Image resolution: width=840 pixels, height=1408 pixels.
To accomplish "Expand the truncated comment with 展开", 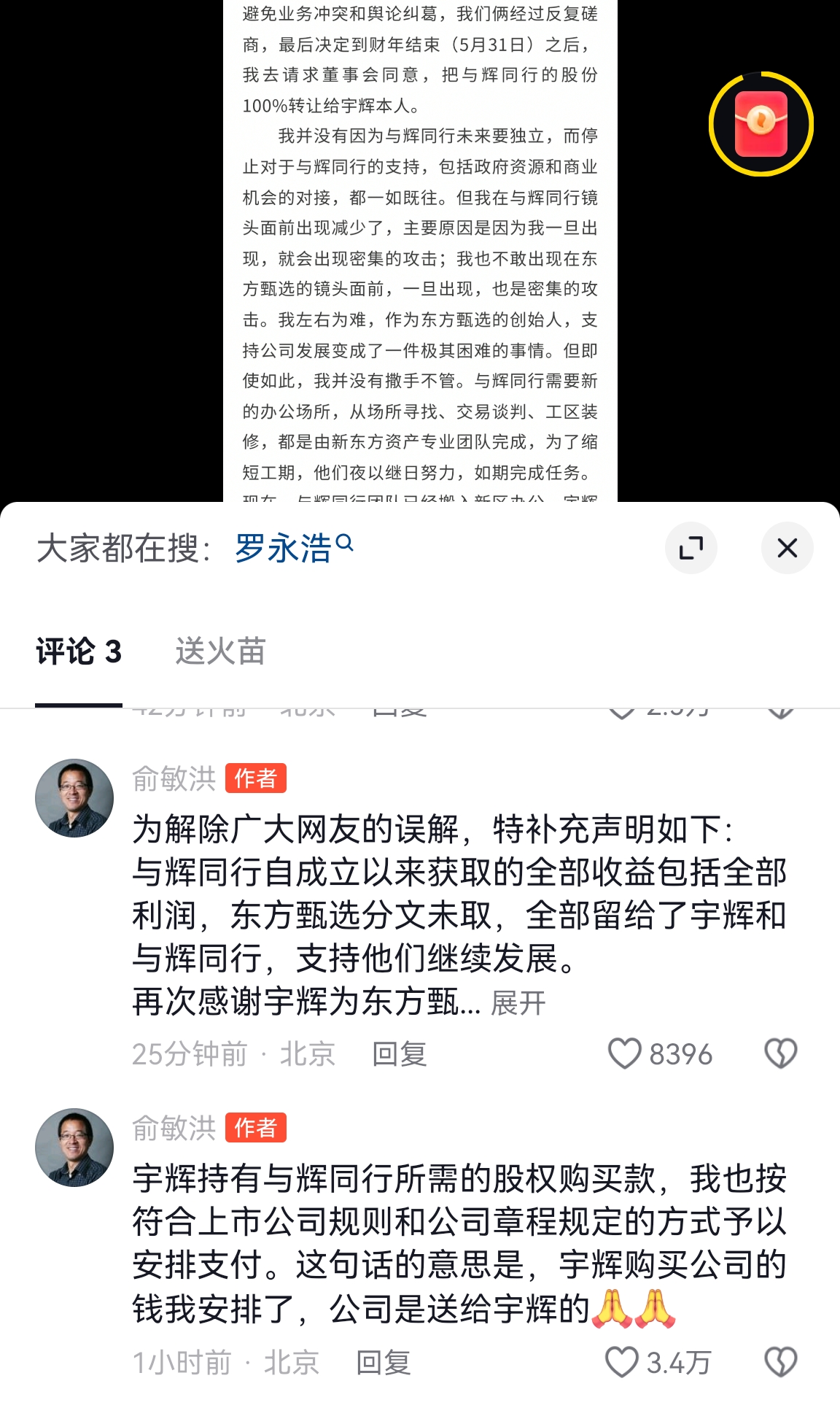I will coord(518,1003).
